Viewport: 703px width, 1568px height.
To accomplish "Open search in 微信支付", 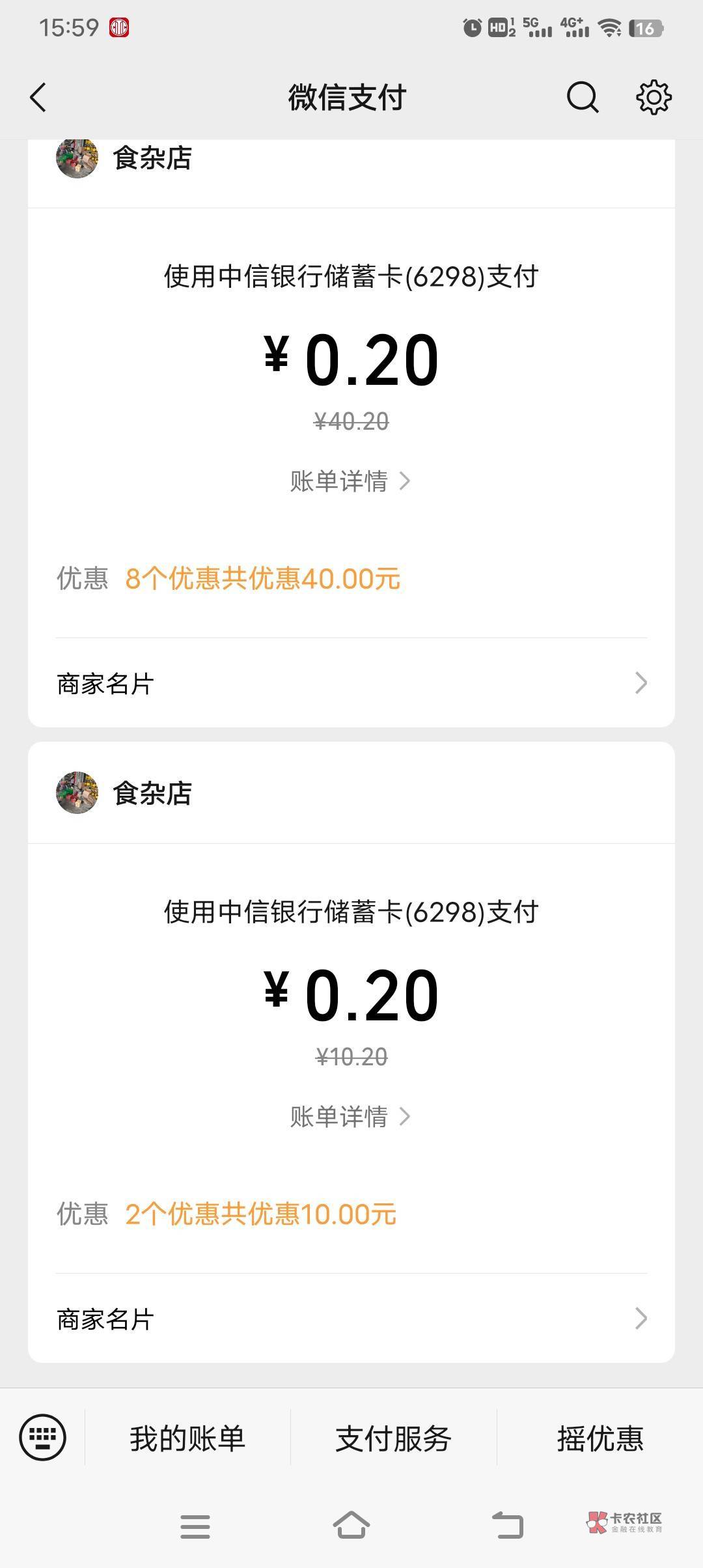I will 582,98.
